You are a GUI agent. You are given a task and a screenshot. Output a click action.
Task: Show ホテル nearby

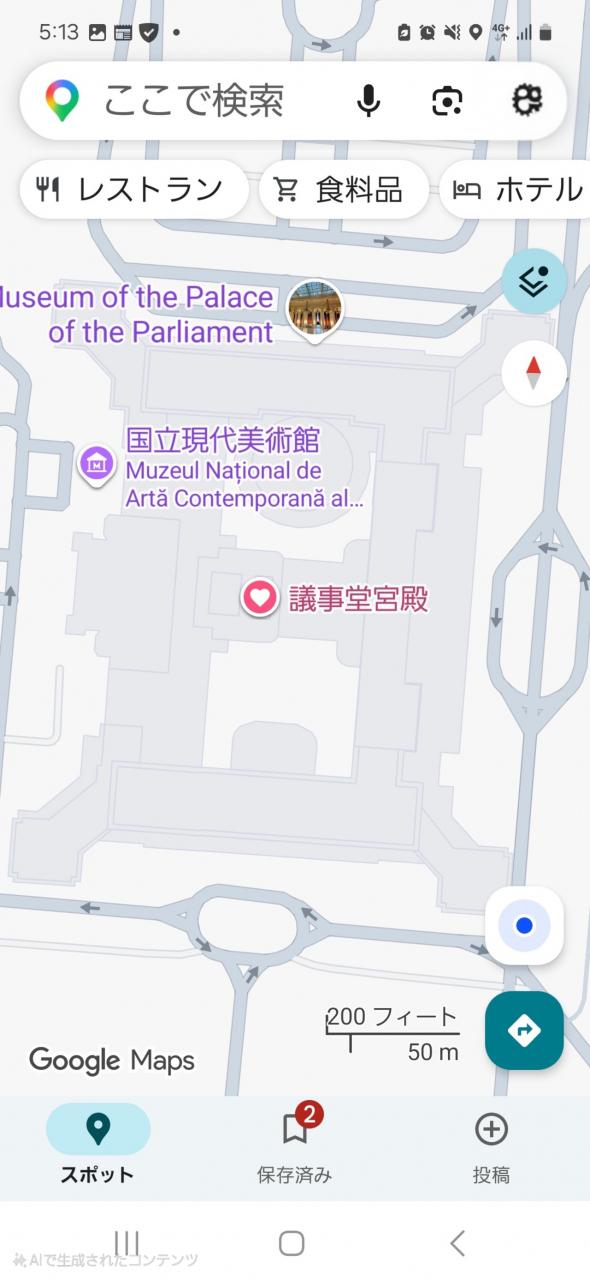(516, 189)
